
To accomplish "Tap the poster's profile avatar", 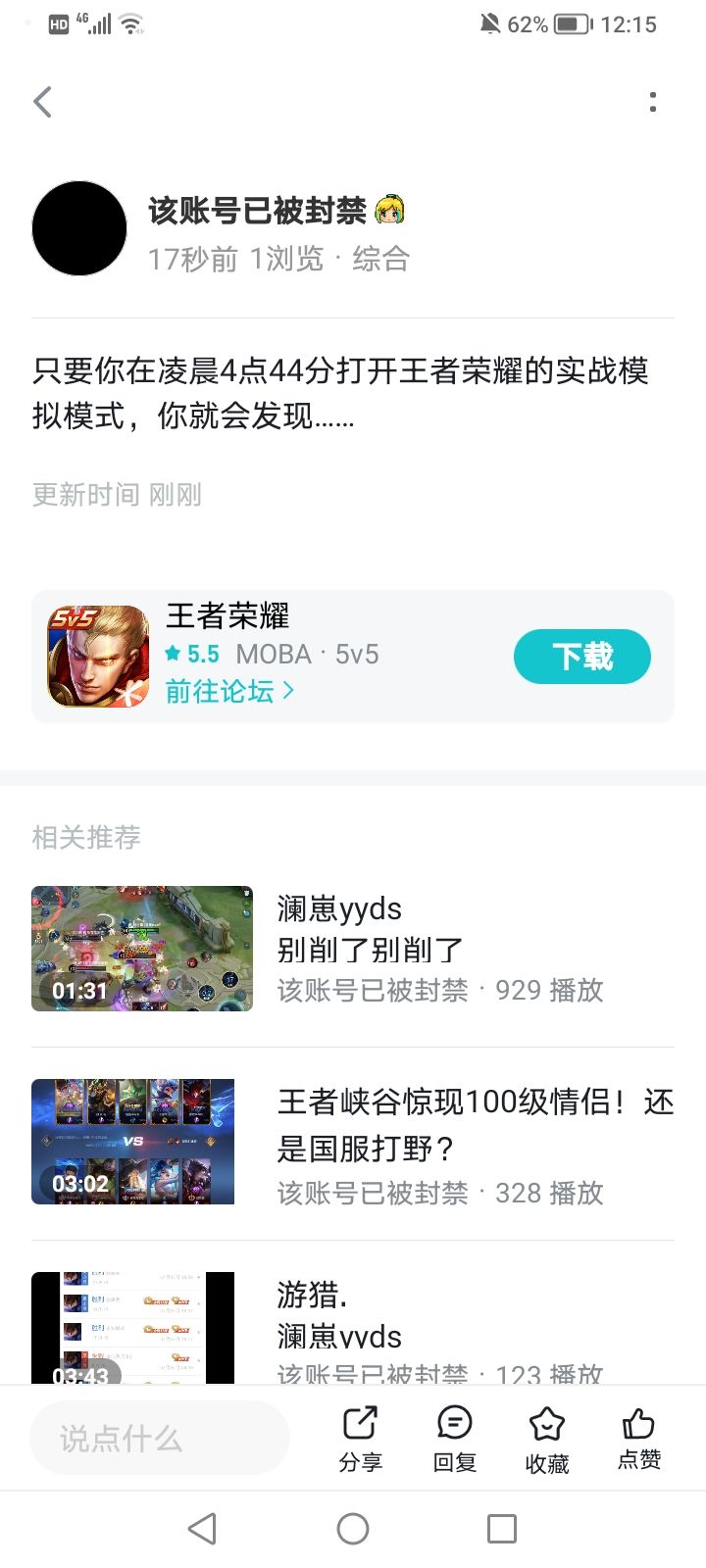I will 78,227.
